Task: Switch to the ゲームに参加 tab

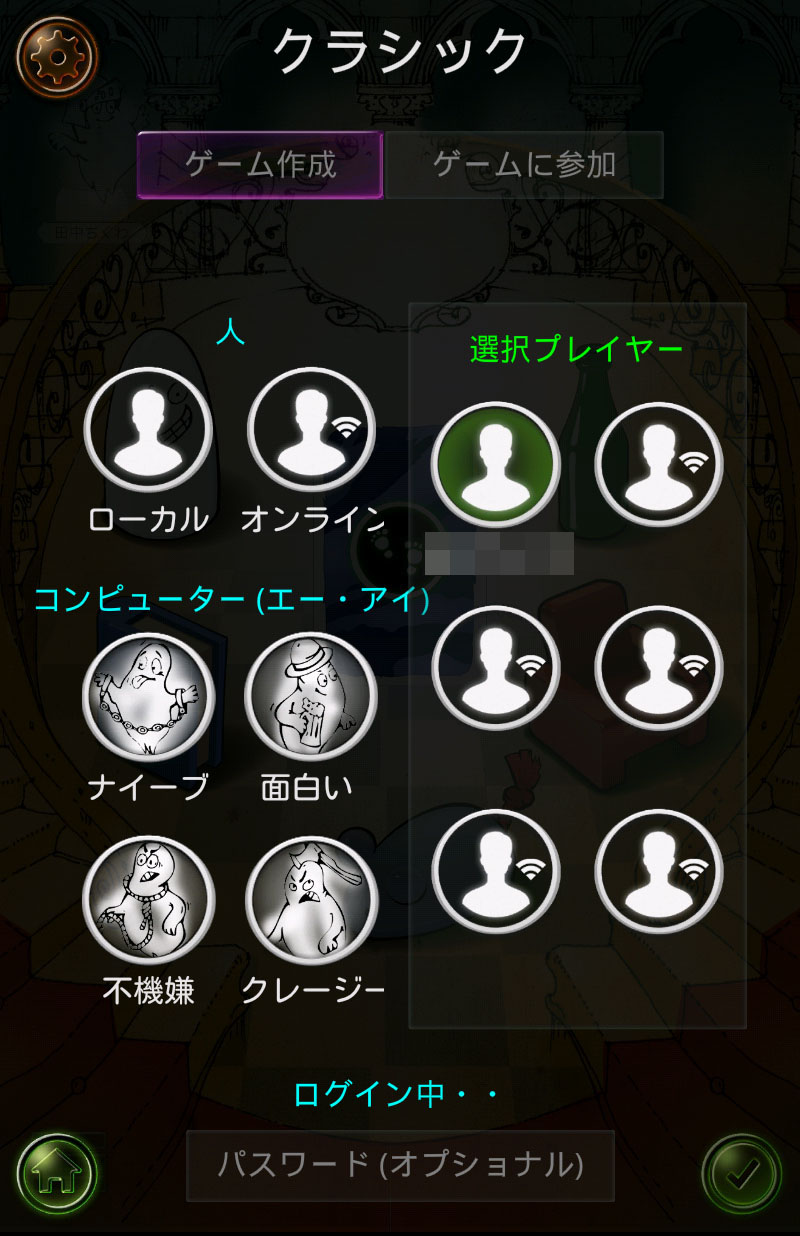Action: 524,165
